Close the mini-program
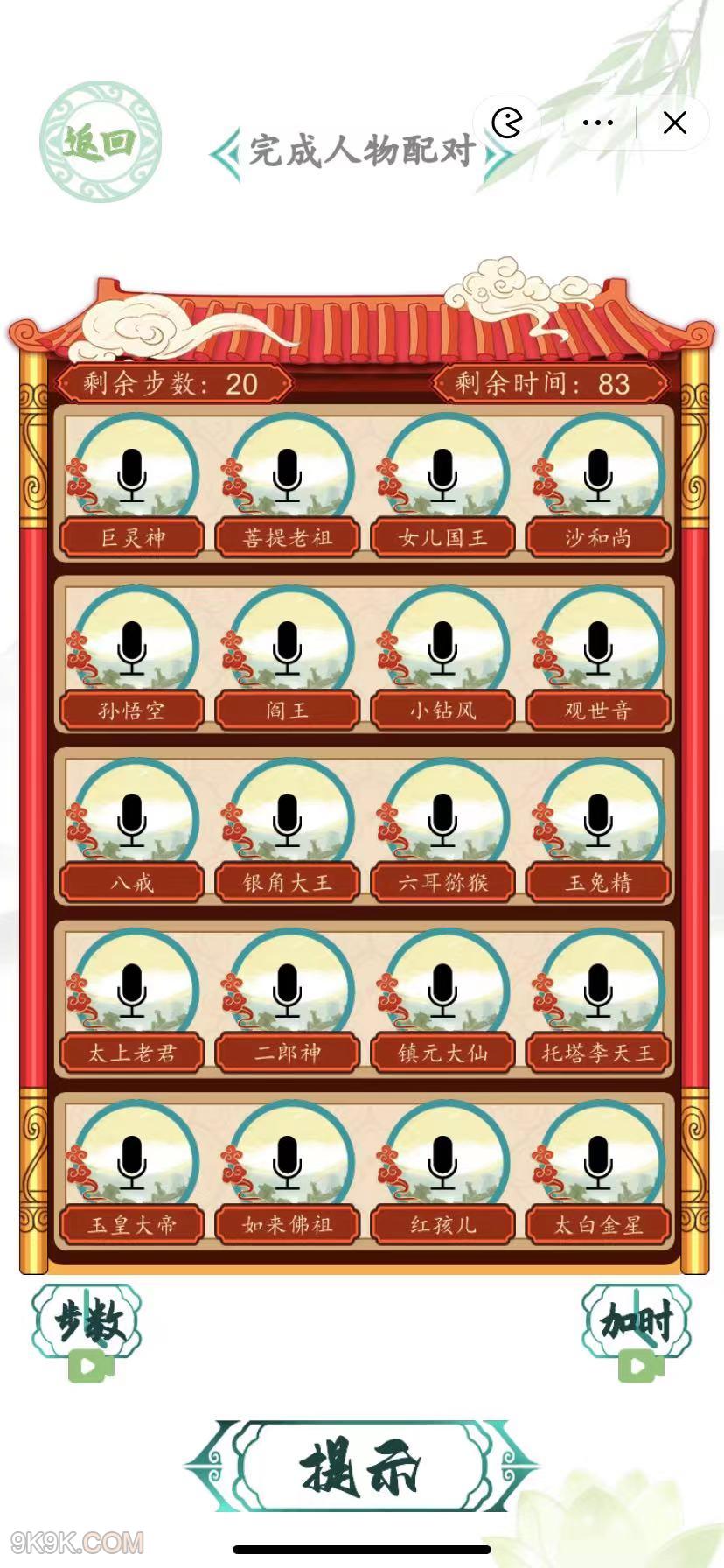 [674, 122]
